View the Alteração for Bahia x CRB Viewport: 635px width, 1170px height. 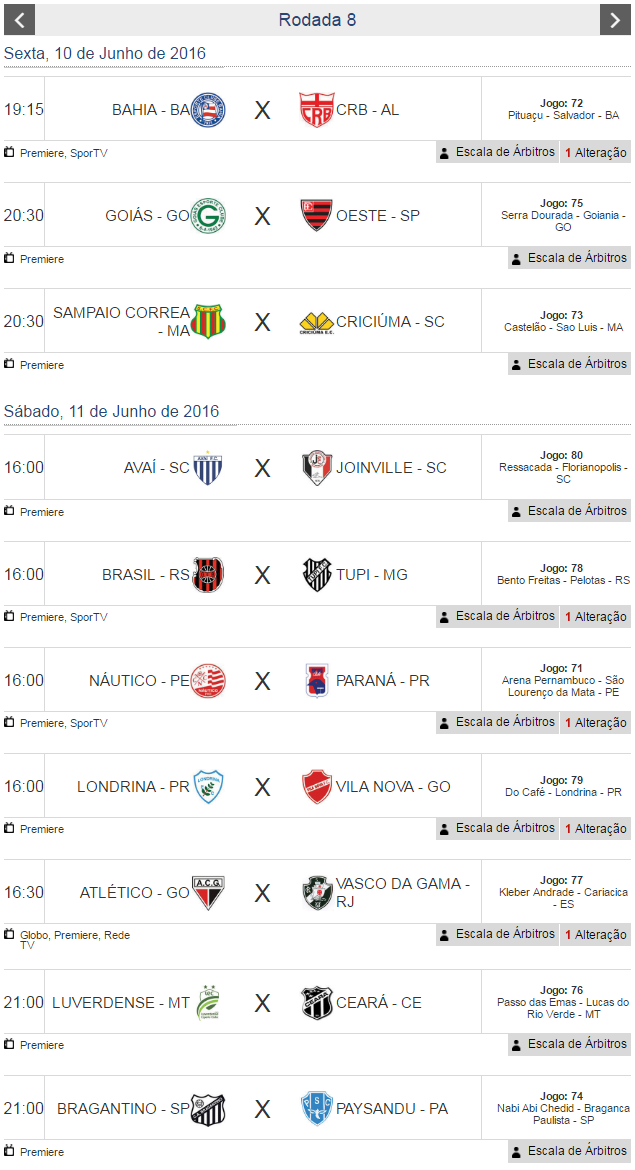click(595, 152)
